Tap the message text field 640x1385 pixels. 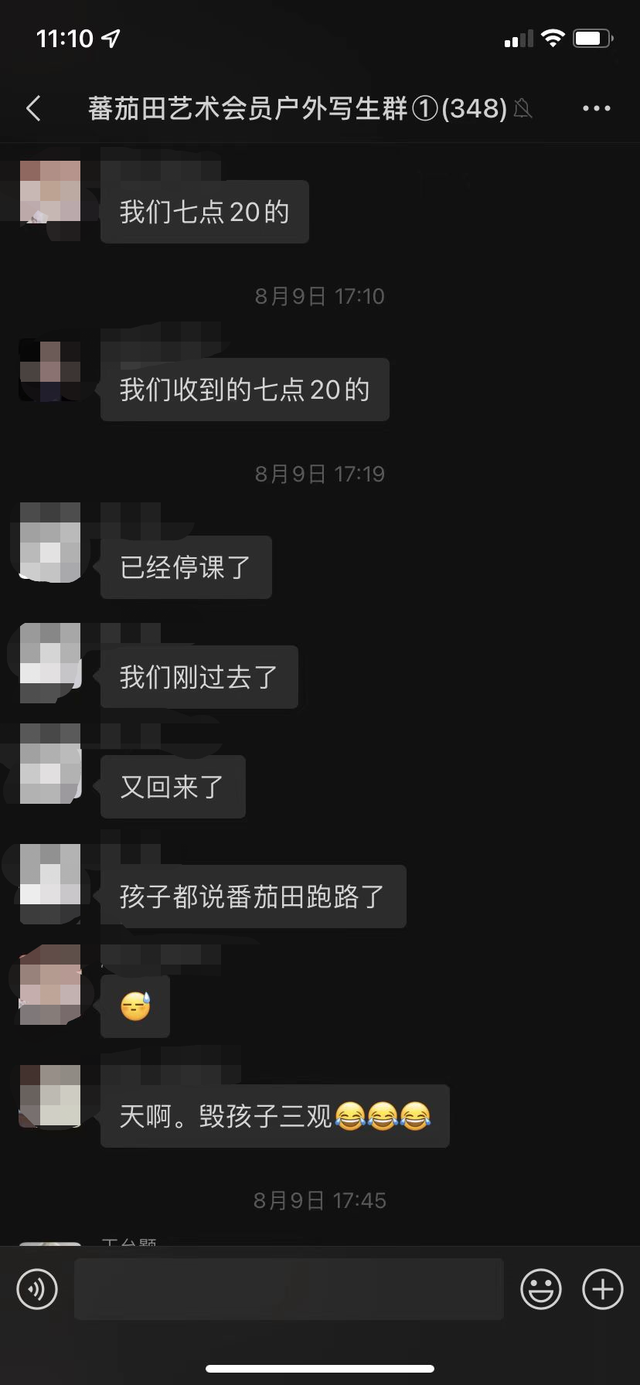pos(288,1289)
